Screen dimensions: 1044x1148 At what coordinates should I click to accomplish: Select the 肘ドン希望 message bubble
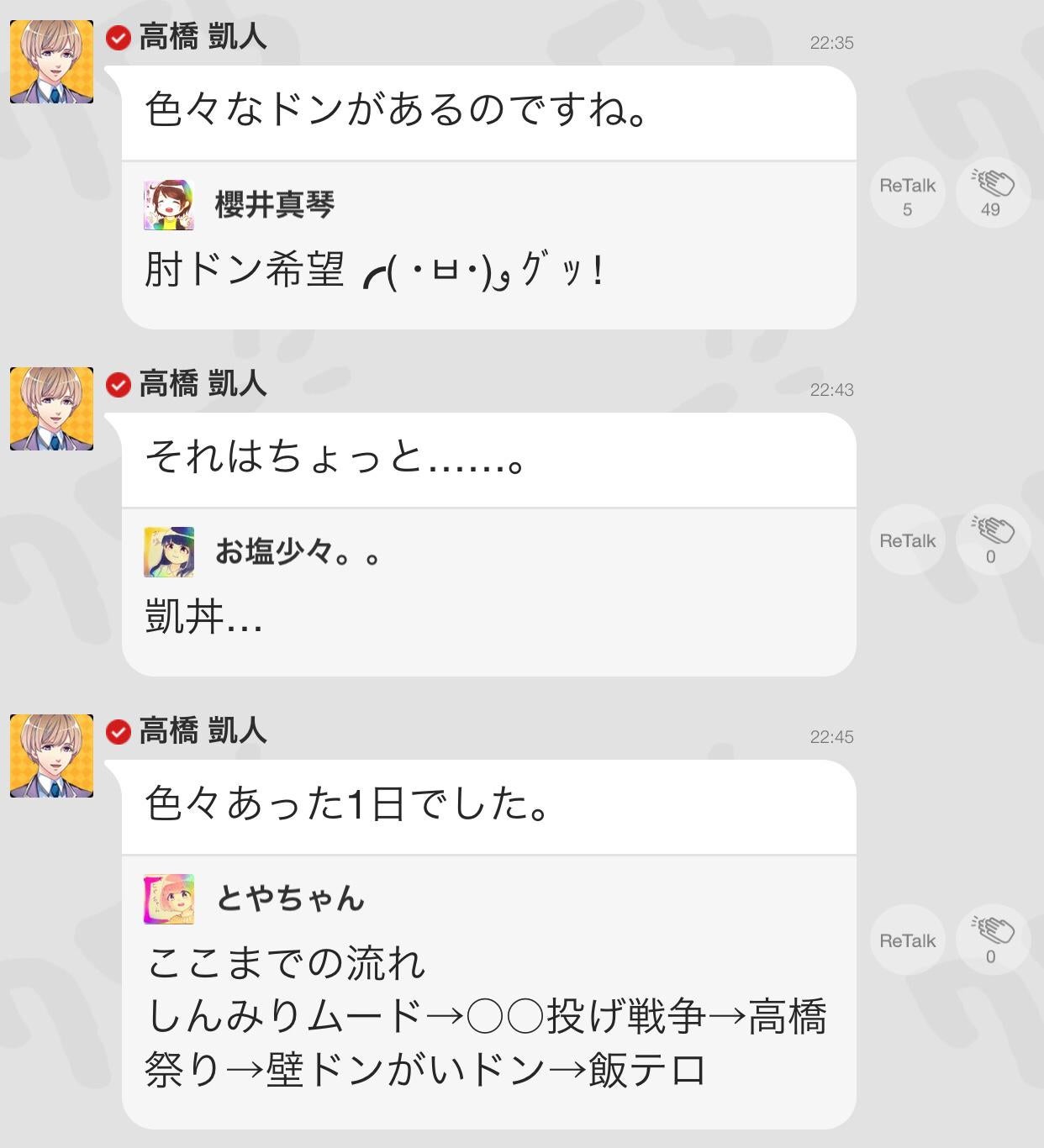(370, 267)
